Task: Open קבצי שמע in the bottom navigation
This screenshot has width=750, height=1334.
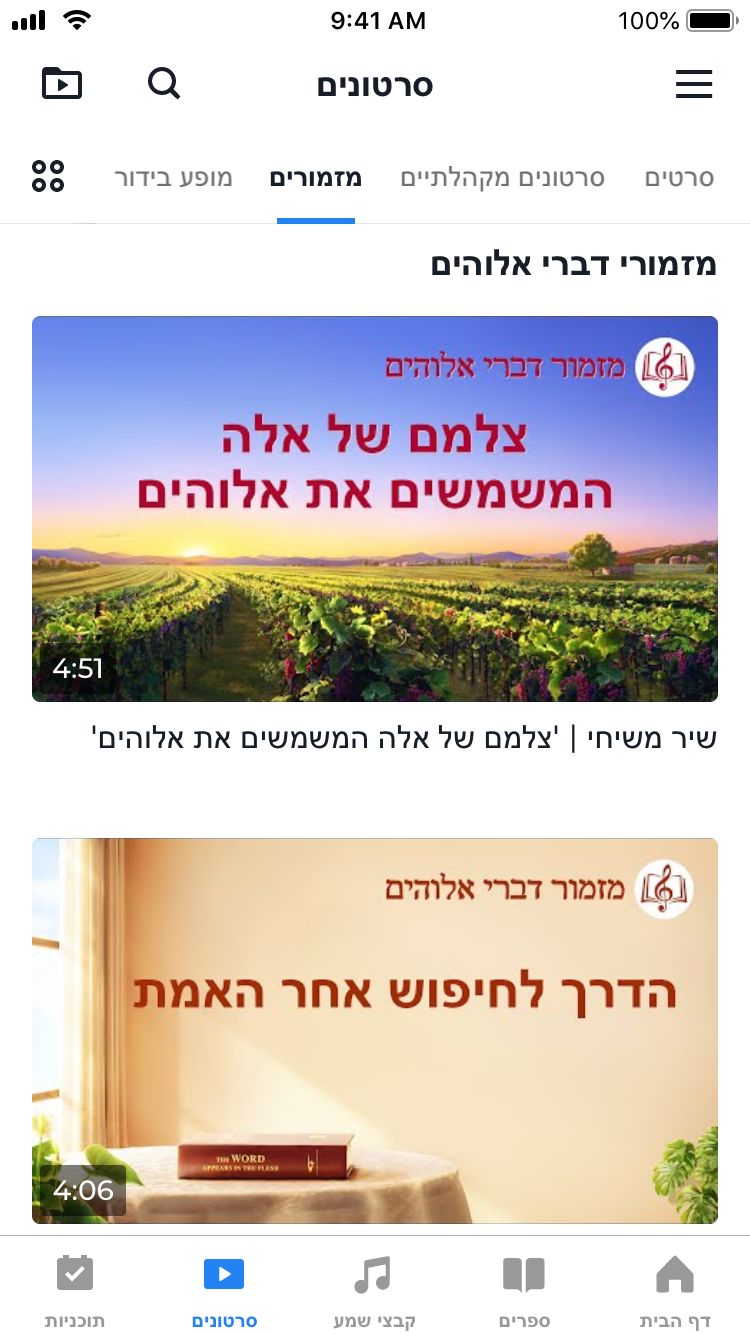Action: 373,1290
